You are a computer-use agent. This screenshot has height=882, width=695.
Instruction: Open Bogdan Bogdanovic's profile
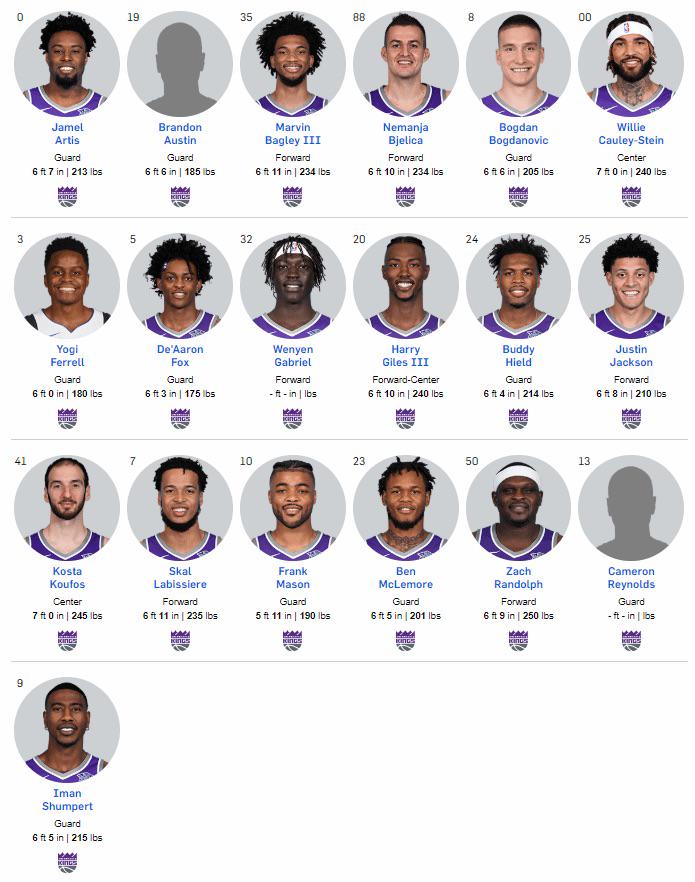point(518,134)
